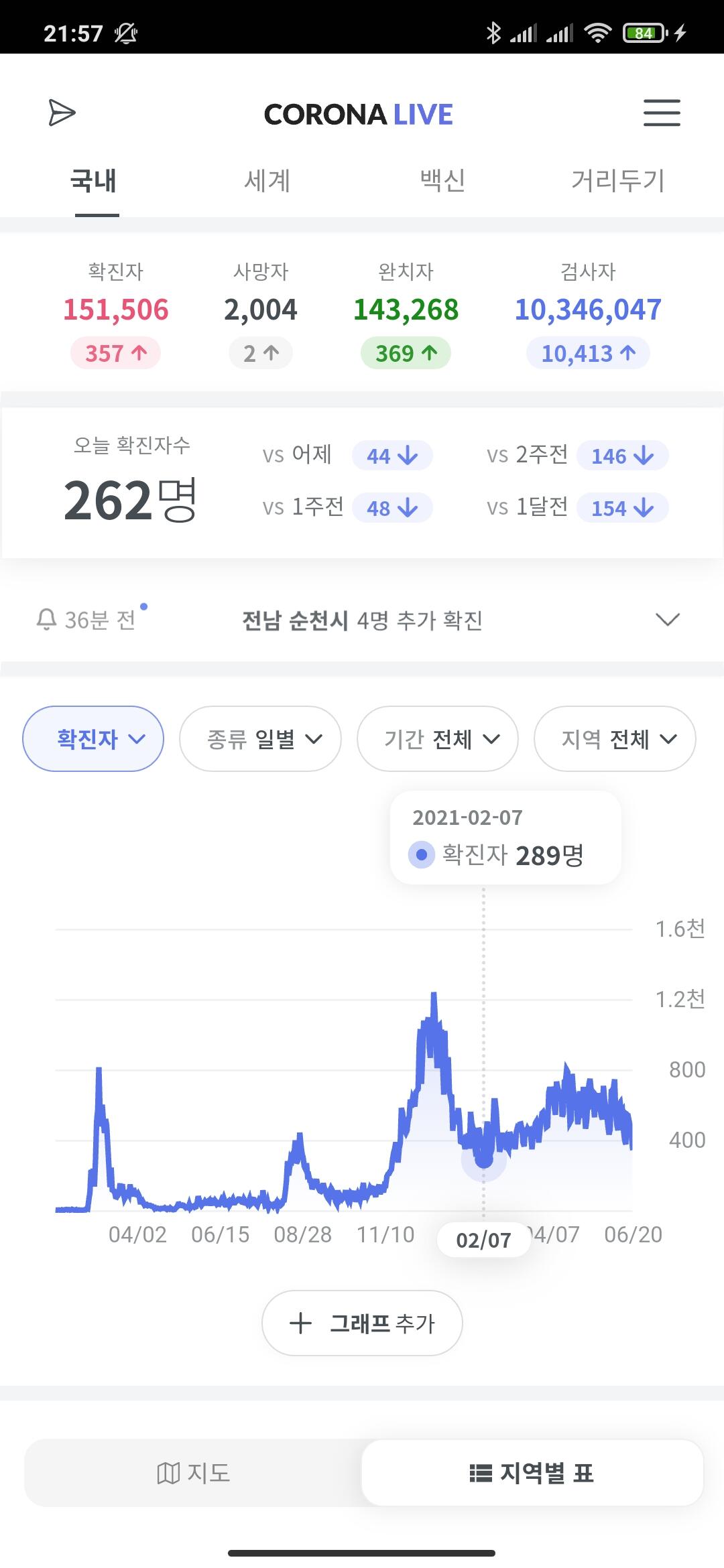Switch to the 백신 tab

(x=442, y=181)
